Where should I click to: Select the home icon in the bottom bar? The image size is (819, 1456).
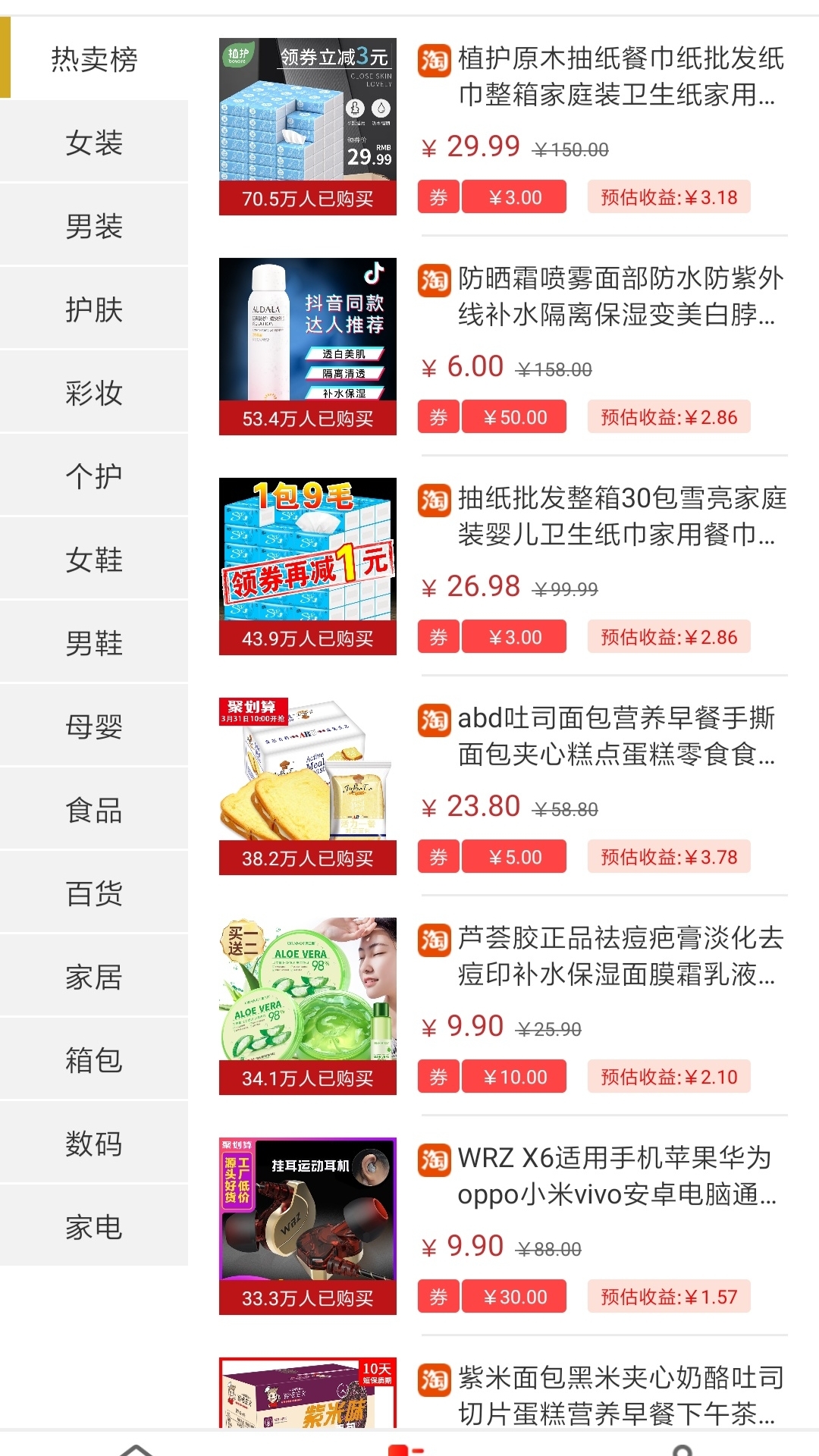136,1441
